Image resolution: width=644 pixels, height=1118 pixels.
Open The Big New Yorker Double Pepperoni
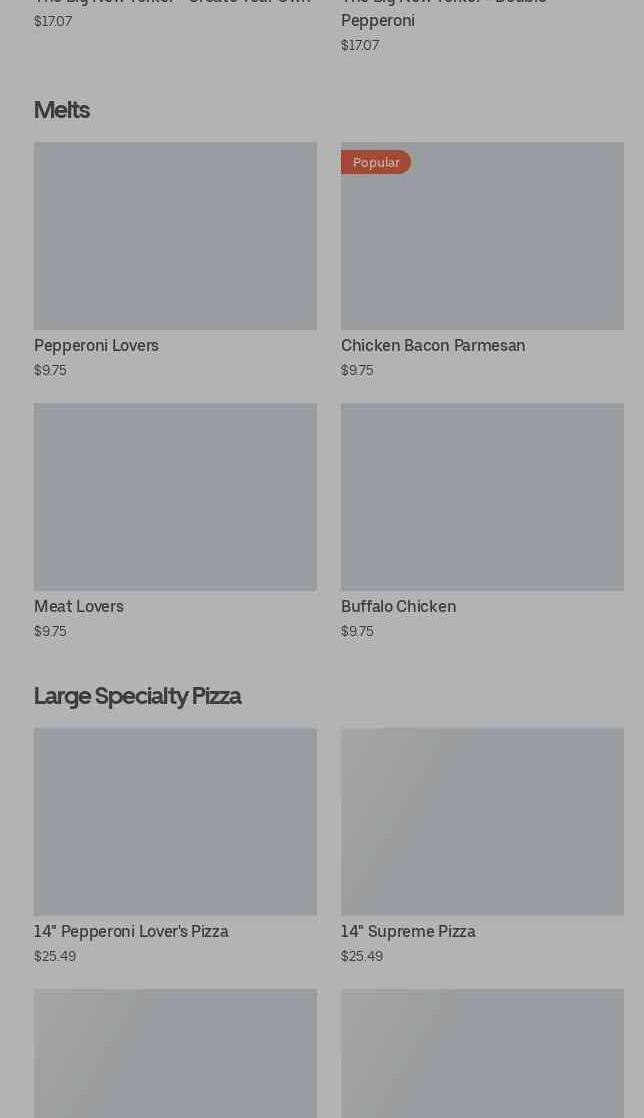point(444,18)
